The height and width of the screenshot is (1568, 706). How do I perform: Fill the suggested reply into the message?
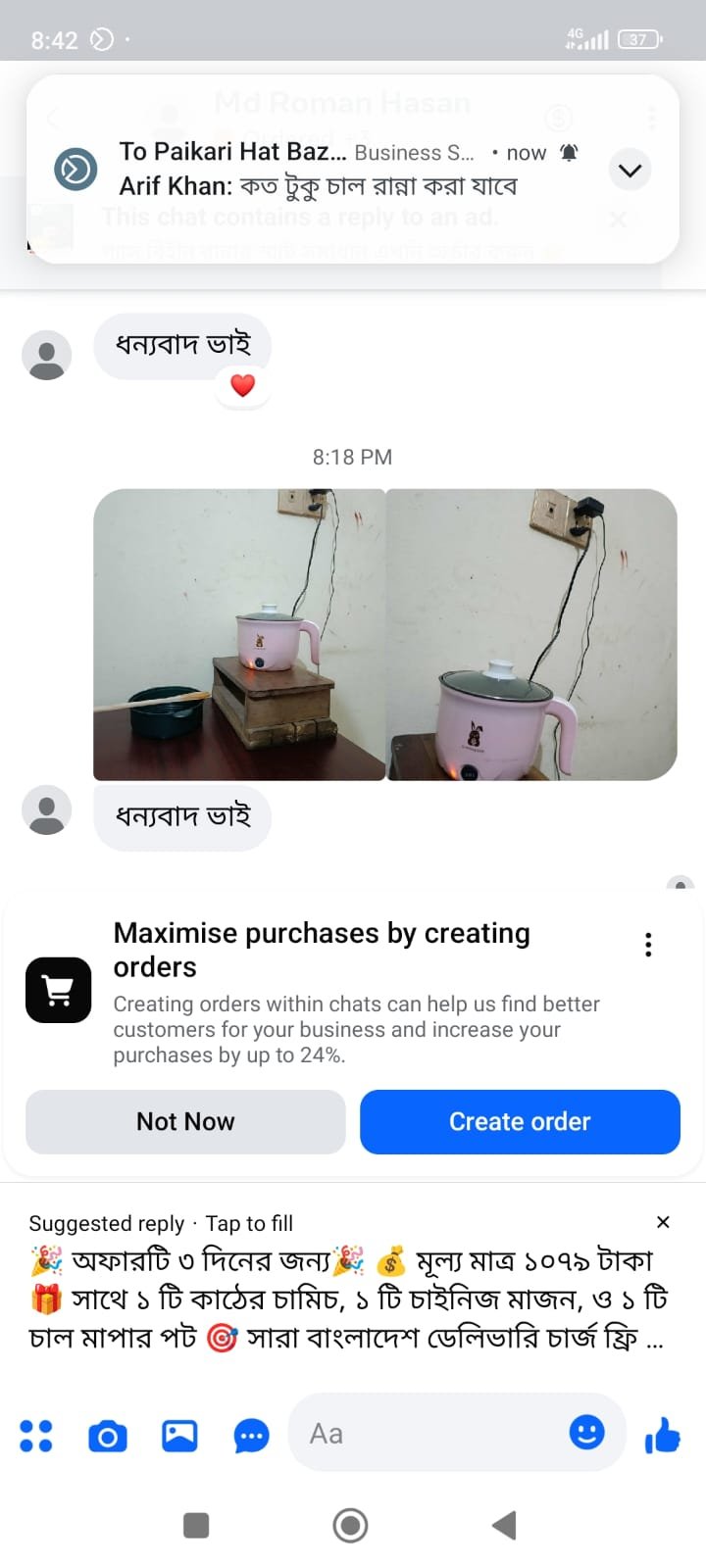(x=343, y=1298)
